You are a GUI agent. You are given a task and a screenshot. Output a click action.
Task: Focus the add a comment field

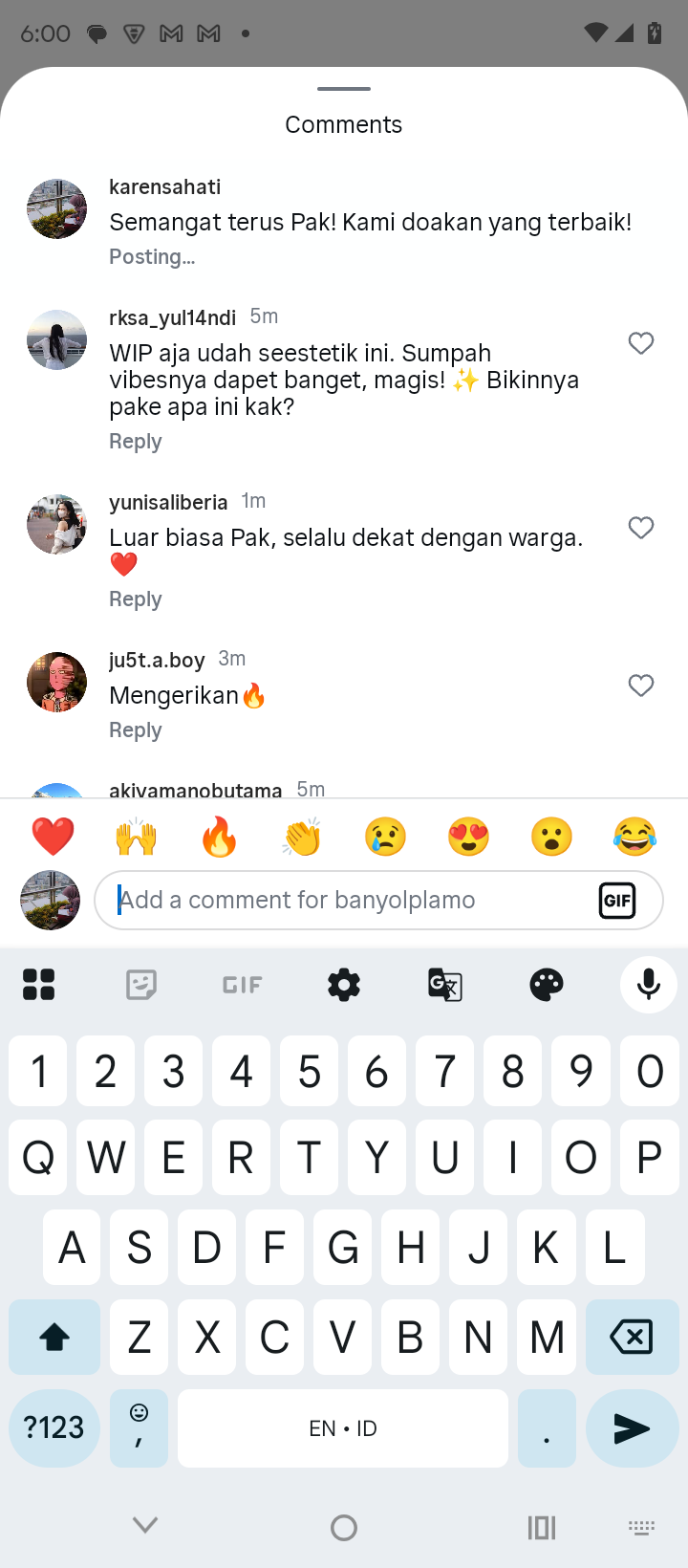pos(344,900)
